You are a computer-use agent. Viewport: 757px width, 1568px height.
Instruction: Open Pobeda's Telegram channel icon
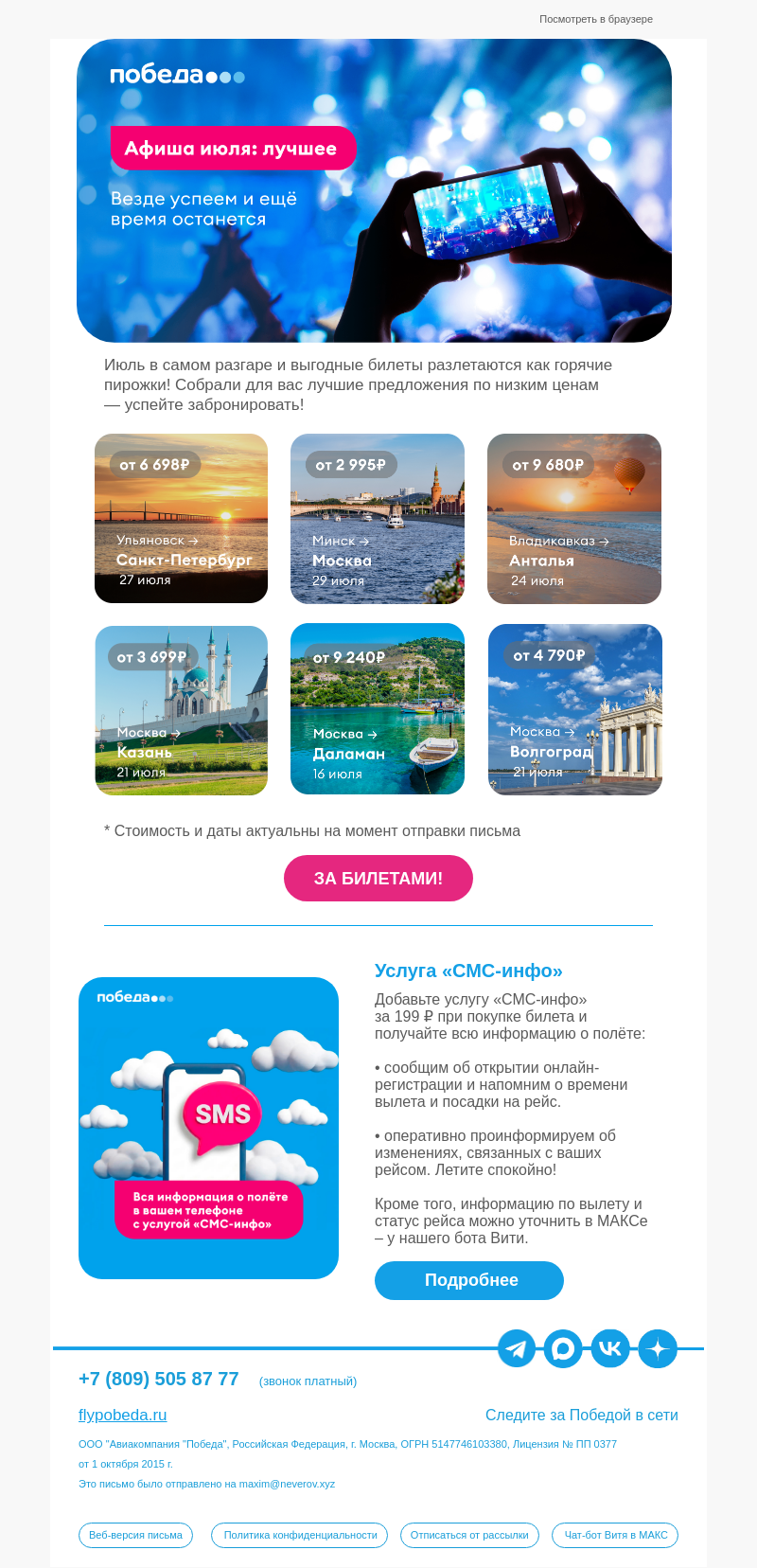tap(517, 1348)
